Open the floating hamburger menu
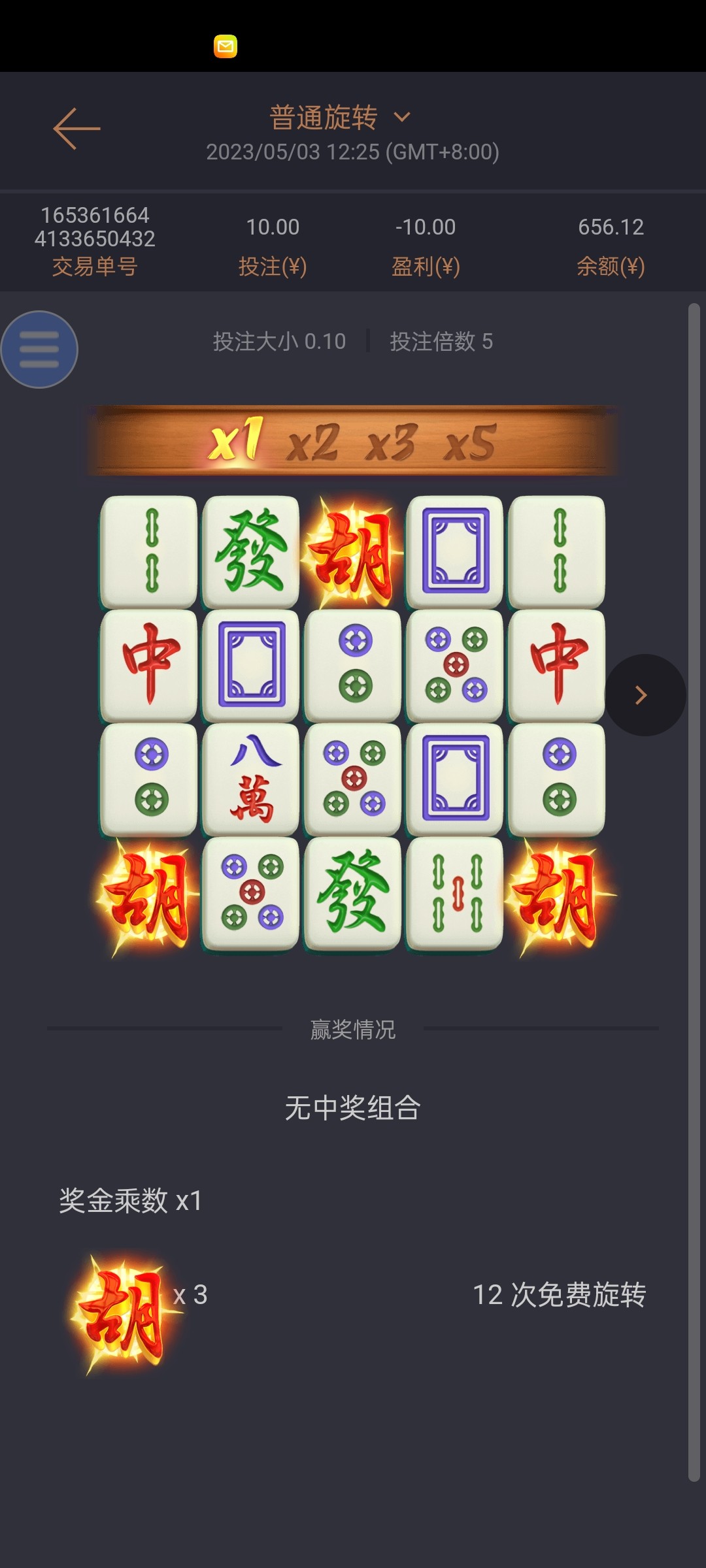Screen dimensions: 706x1568 pos(39,350)
